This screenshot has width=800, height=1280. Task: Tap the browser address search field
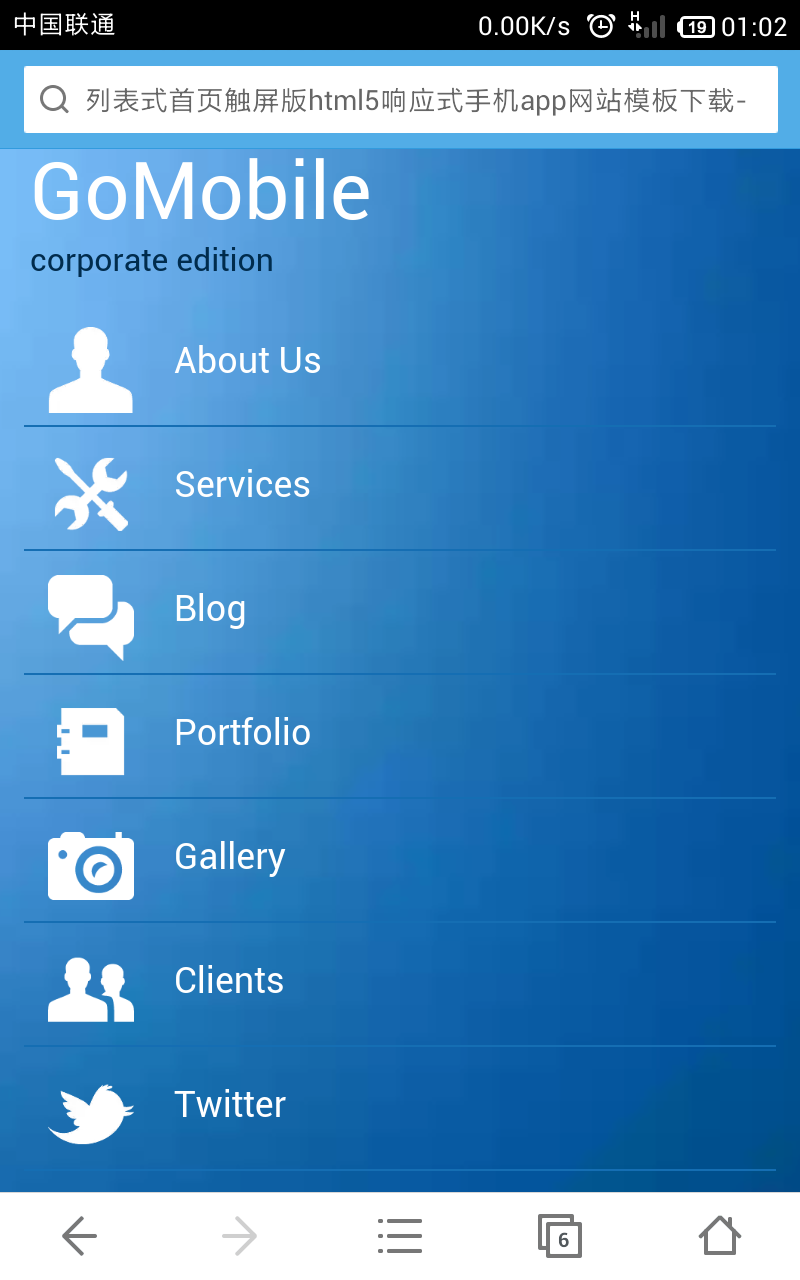(400, 100)
